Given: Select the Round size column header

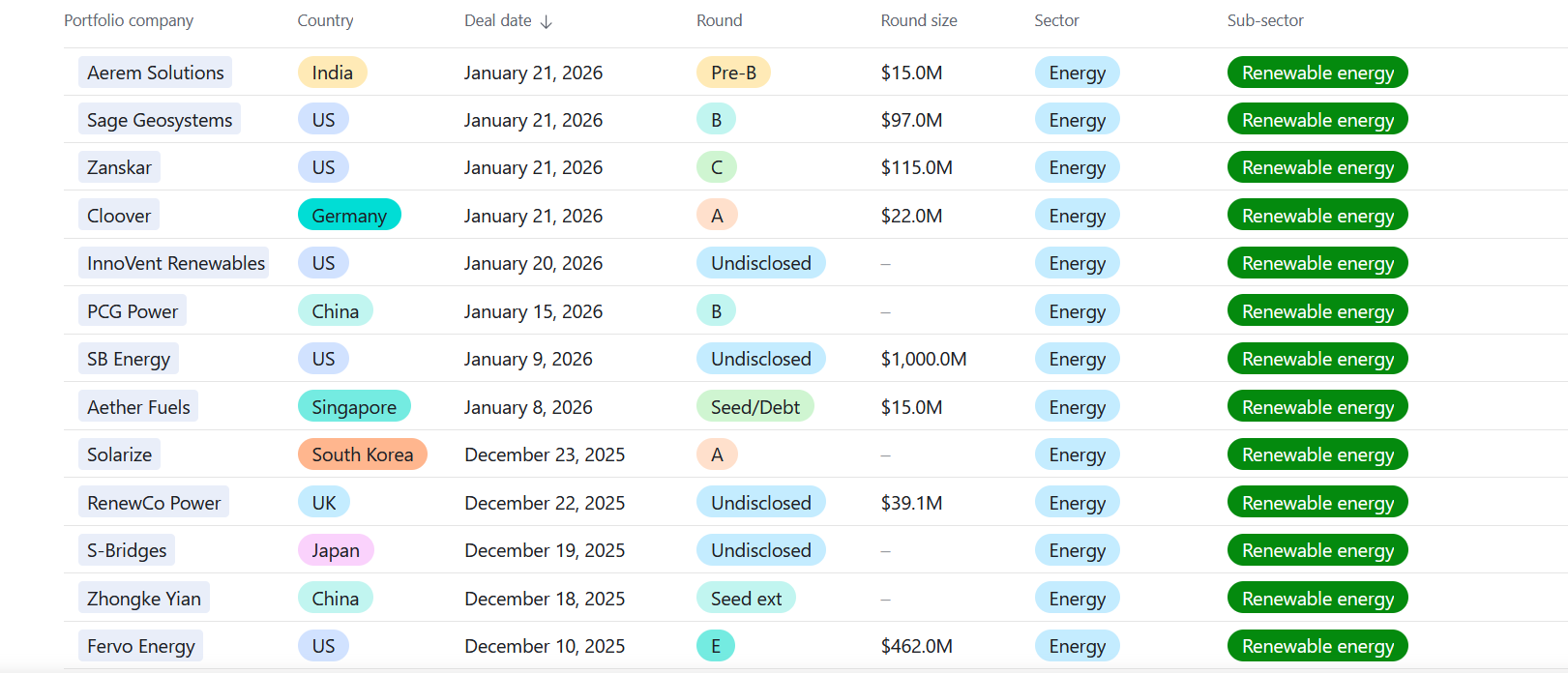Looking at the screenshot, I should pos(918,20).
